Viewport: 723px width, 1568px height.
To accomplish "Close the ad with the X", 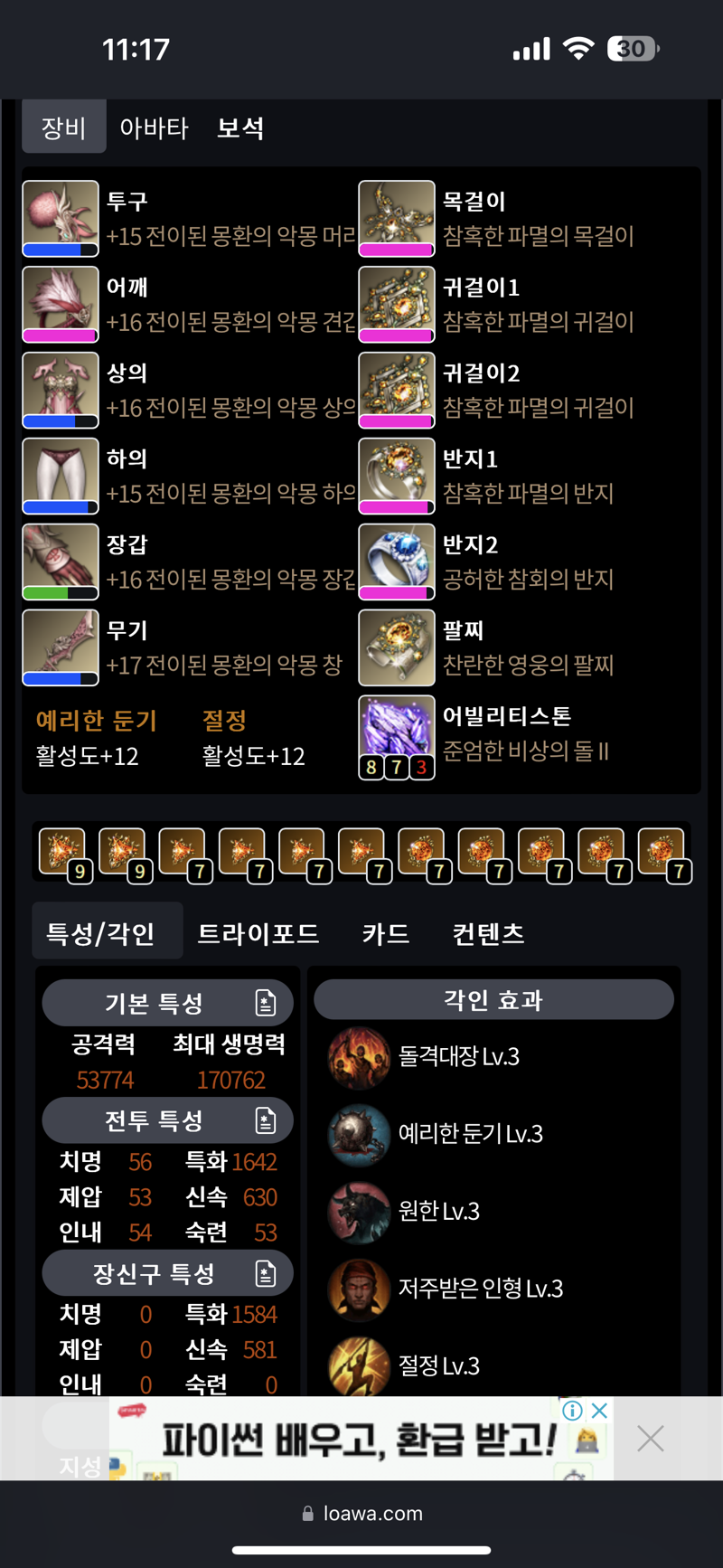I will [x=650, y=1438].
